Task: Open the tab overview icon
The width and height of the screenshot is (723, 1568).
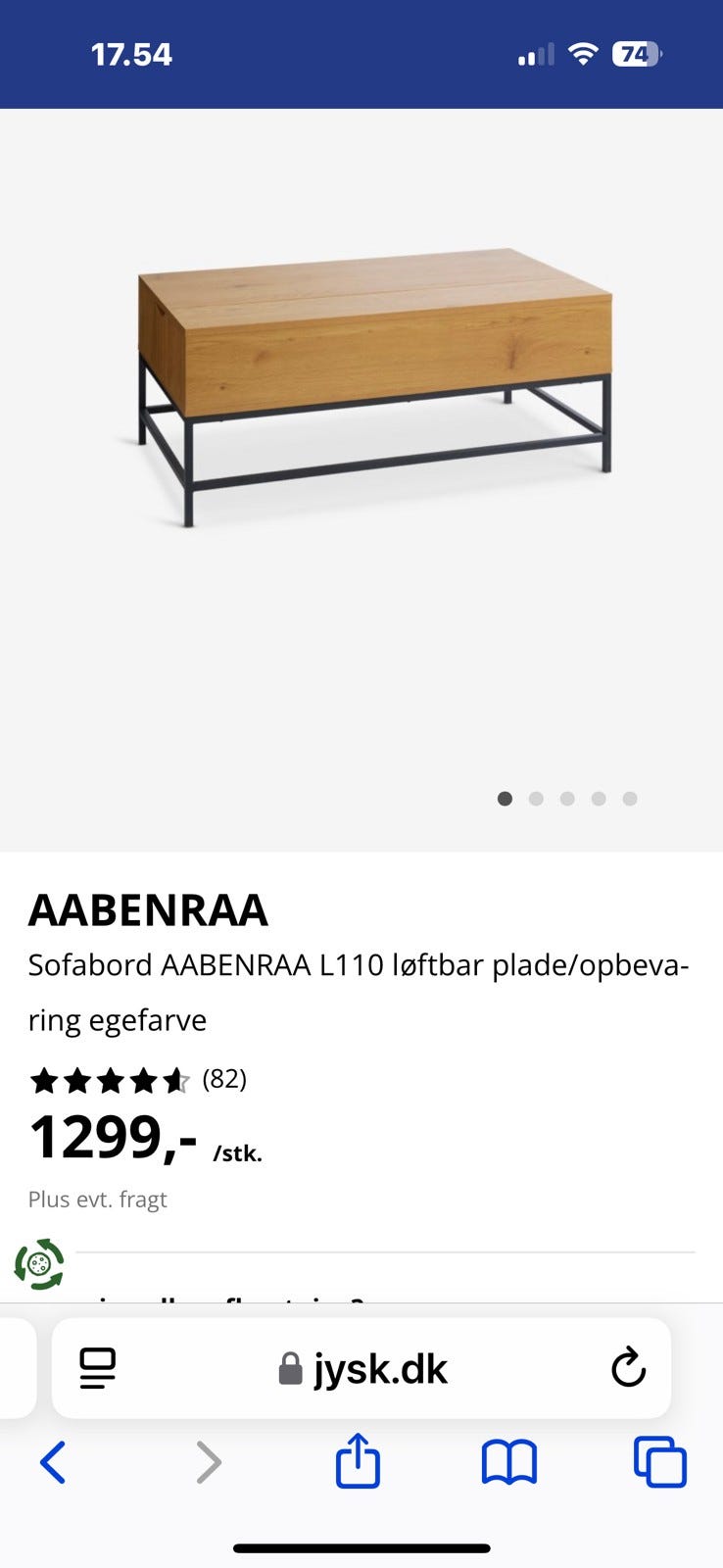Action: 658,1460
